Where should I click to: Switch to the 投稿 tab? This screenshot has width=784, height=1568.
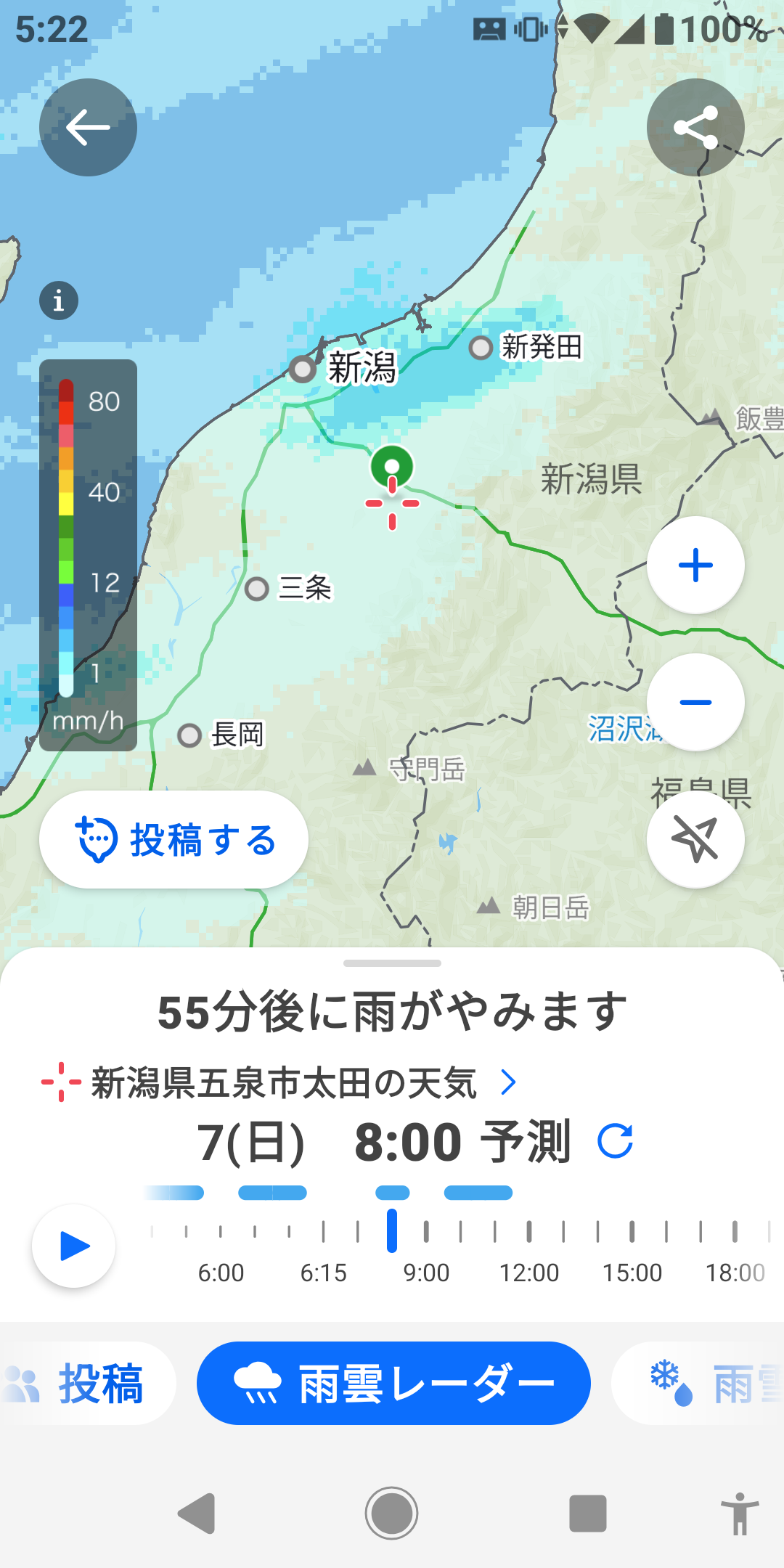point(87,1384)
